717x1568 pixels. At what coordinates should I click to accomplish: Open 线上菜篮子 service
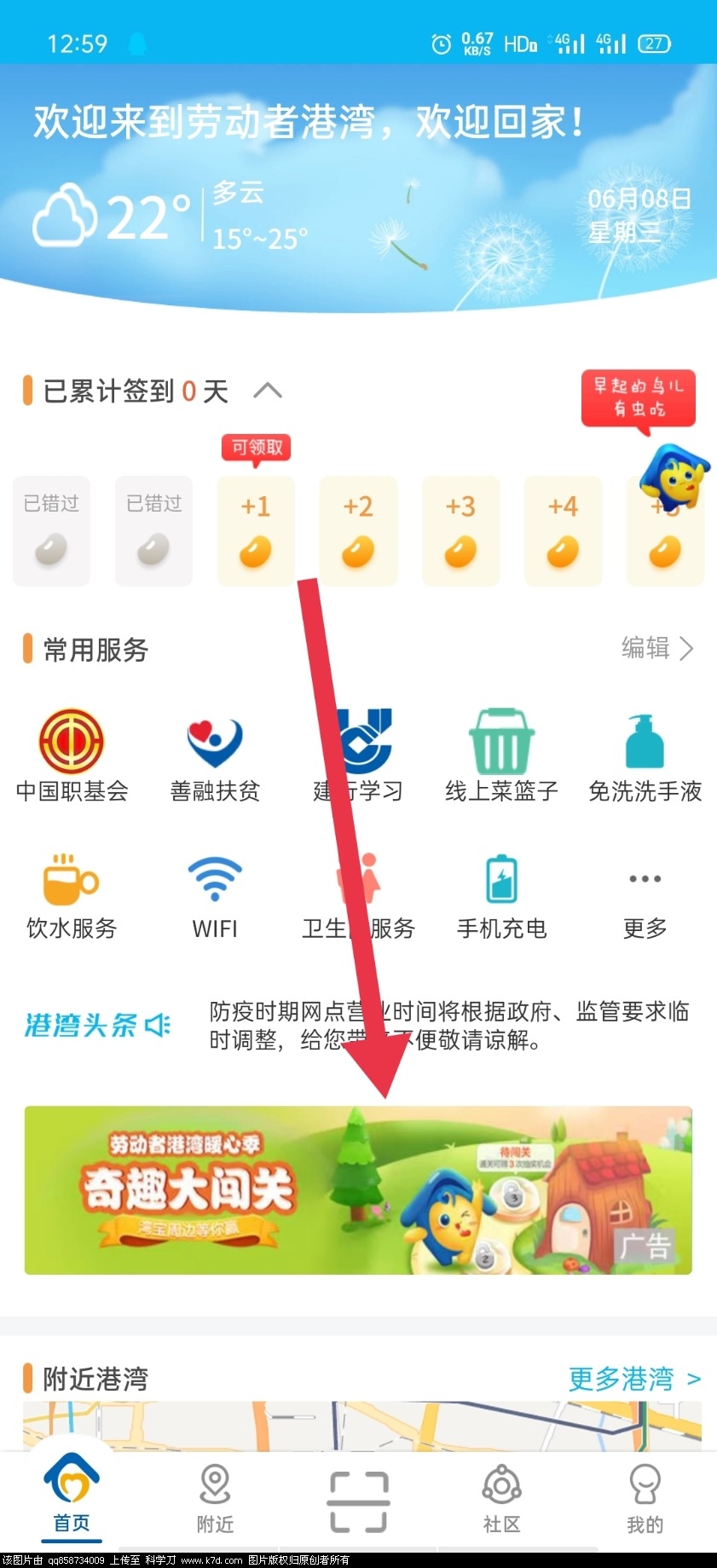click(x=501, y=755)
